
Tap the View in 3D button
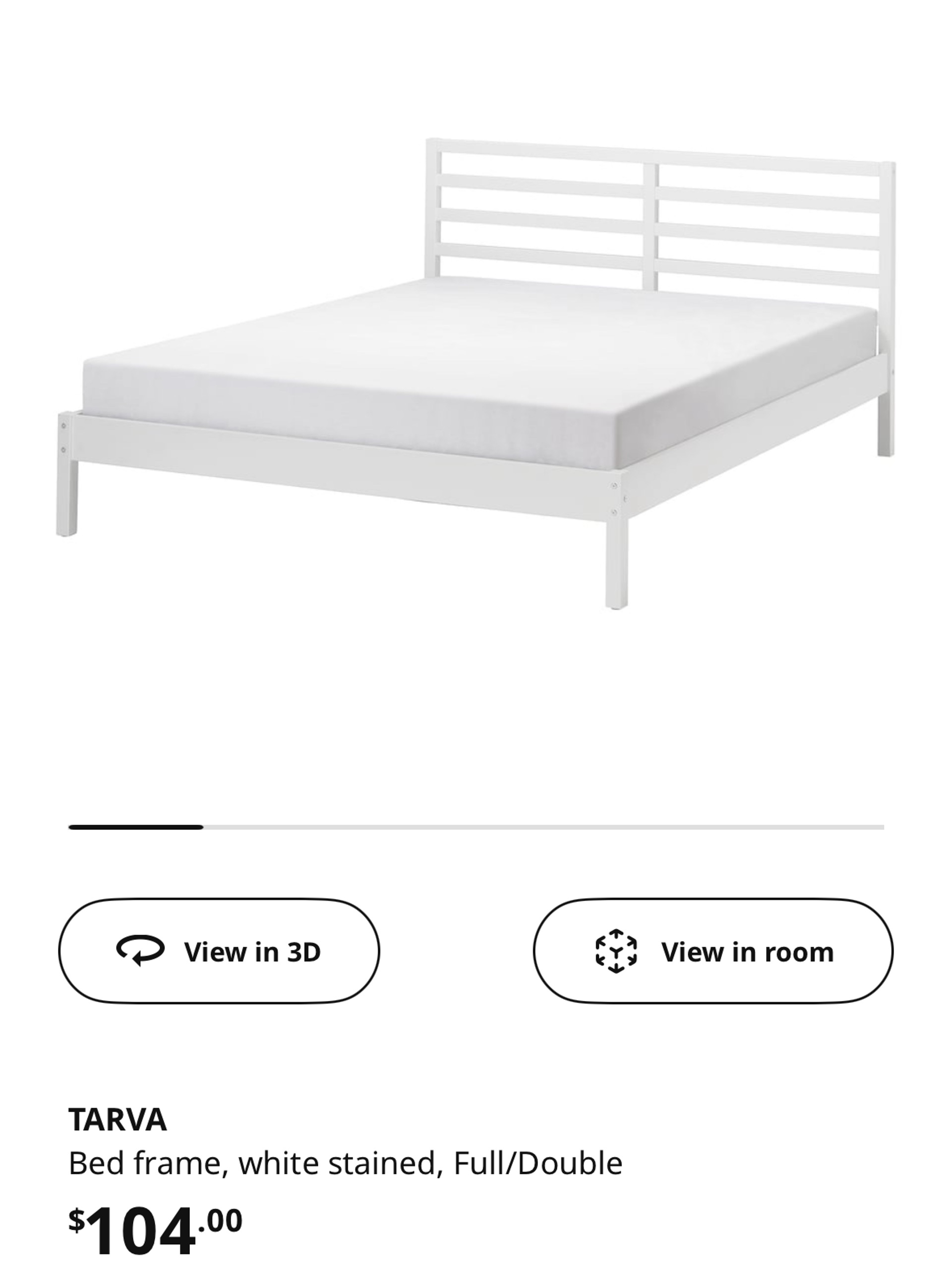tap(219, 952)
